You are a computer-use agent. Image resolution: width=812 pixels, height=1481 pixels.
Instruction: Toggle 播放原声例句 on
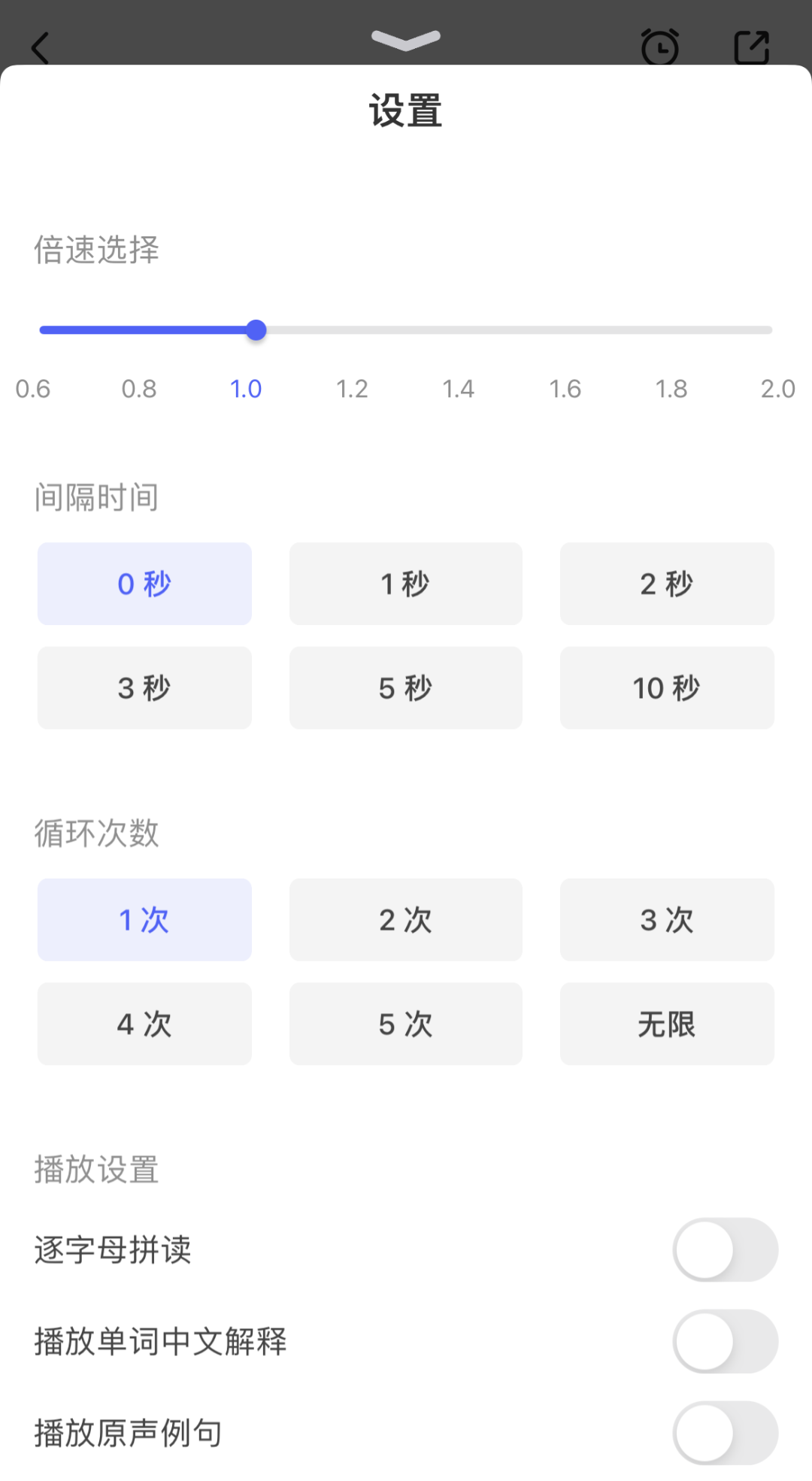tap(725, 1433)
